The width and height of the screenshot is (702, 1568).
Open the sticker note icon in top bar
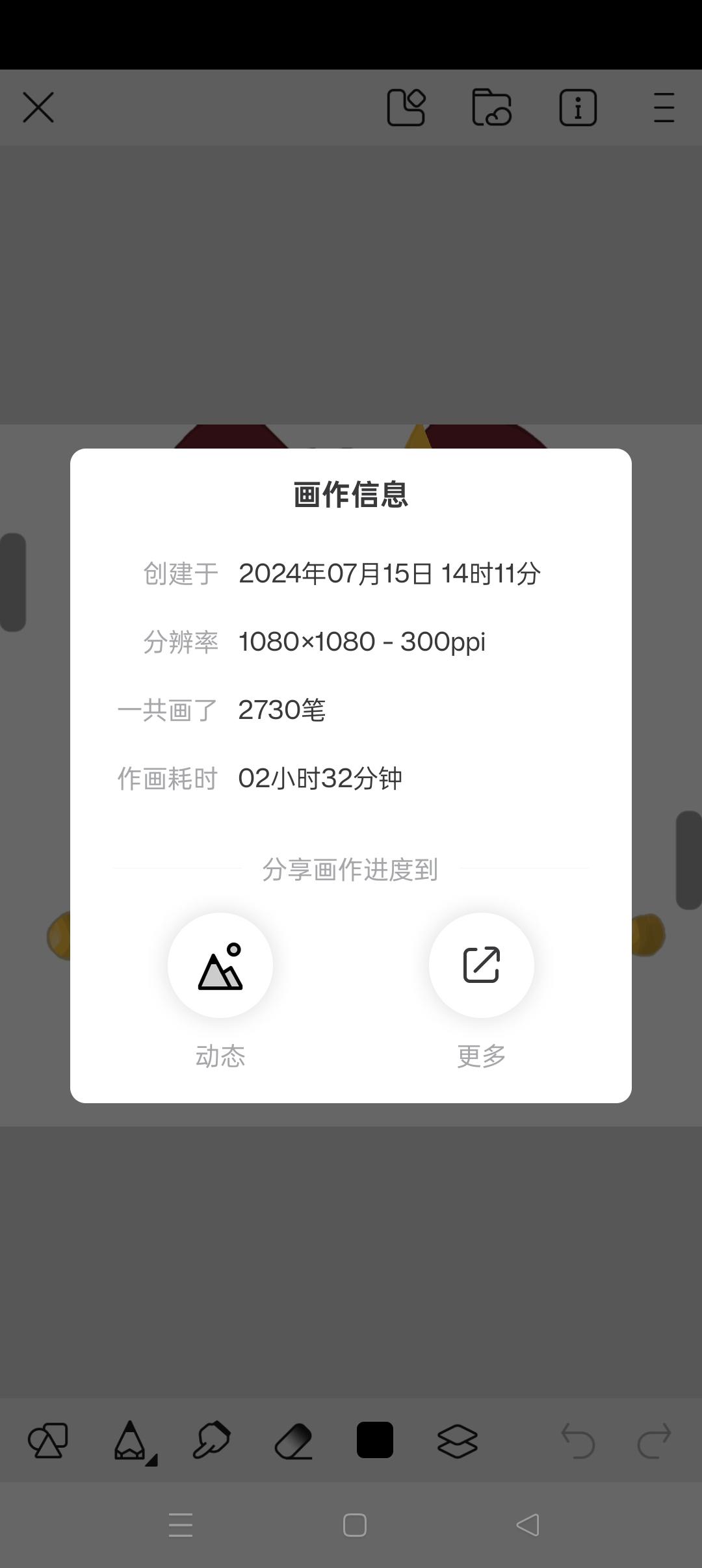[406, 107]
